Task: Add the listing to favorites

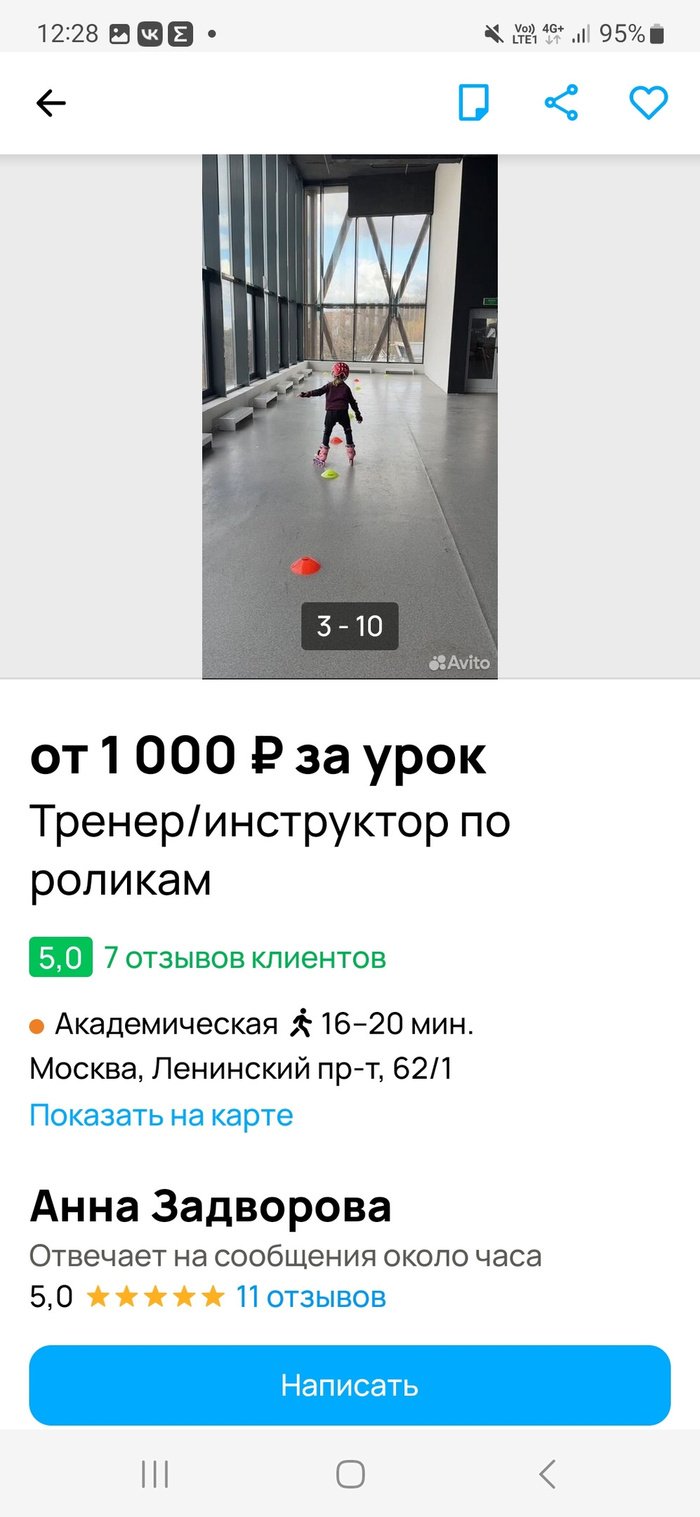Action: (x=648, y=103)
